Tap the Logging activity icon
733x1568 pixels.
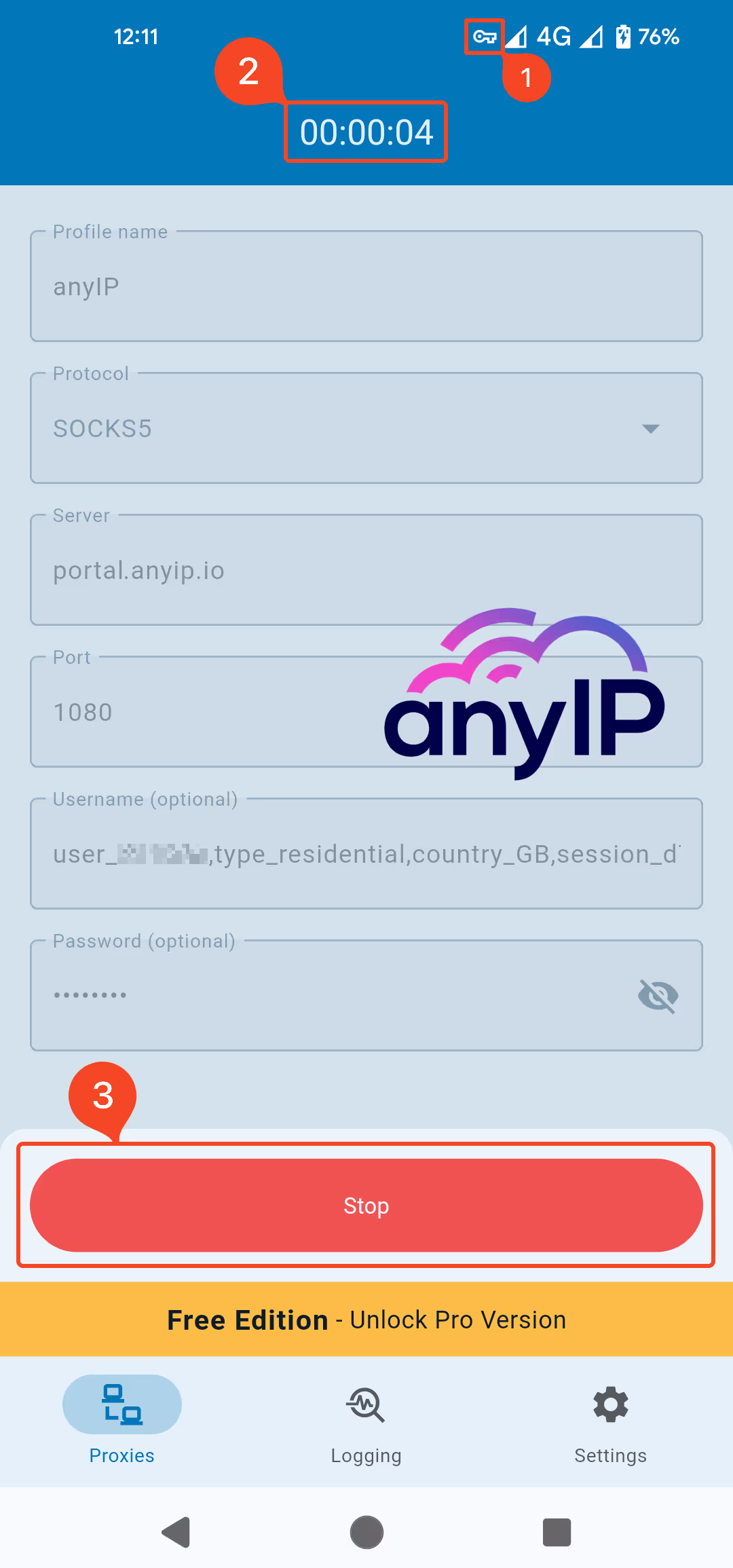[366, 1404]
